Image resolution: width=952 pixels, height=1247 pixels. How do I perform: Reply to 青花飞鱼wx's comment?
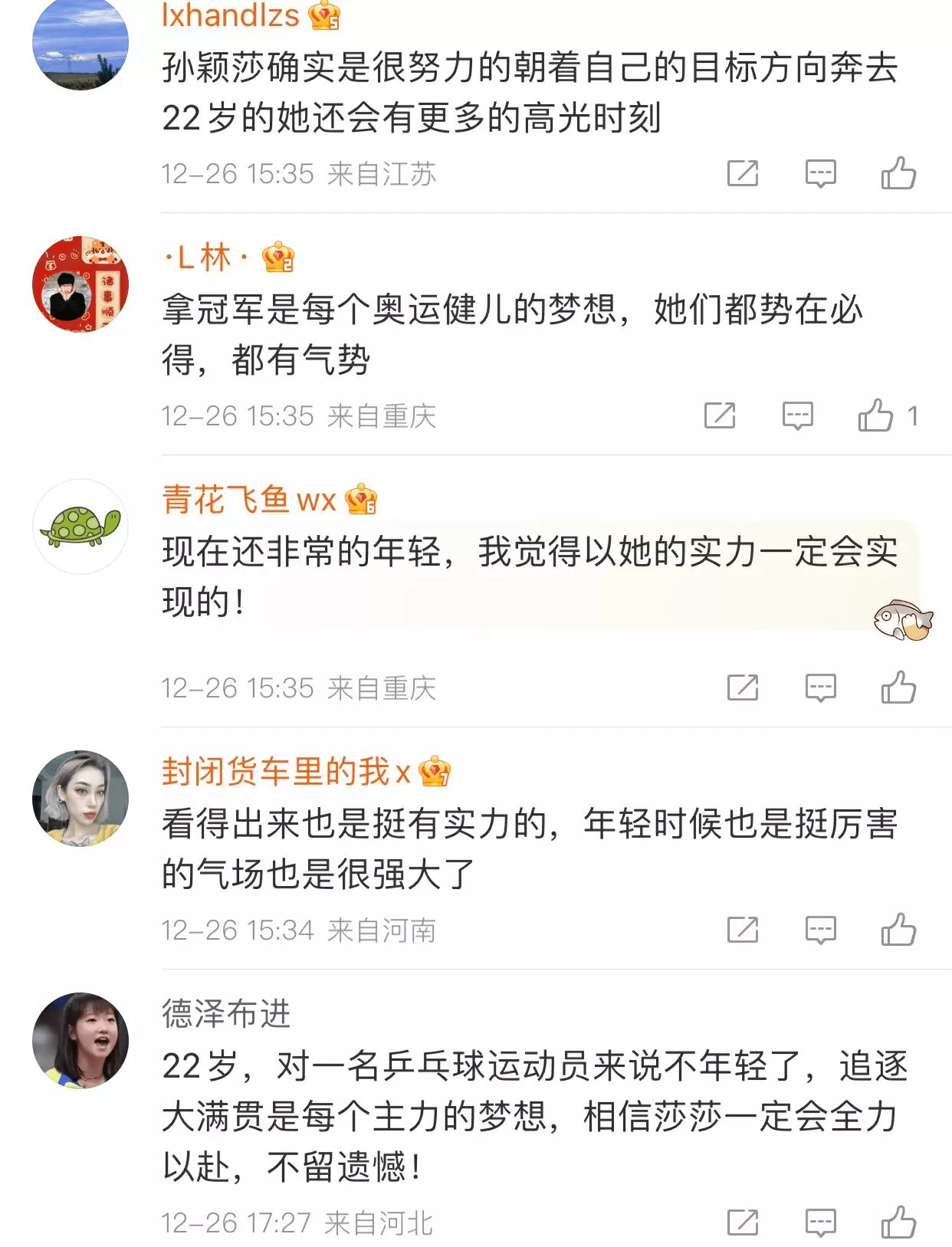(x=820, y=688)
